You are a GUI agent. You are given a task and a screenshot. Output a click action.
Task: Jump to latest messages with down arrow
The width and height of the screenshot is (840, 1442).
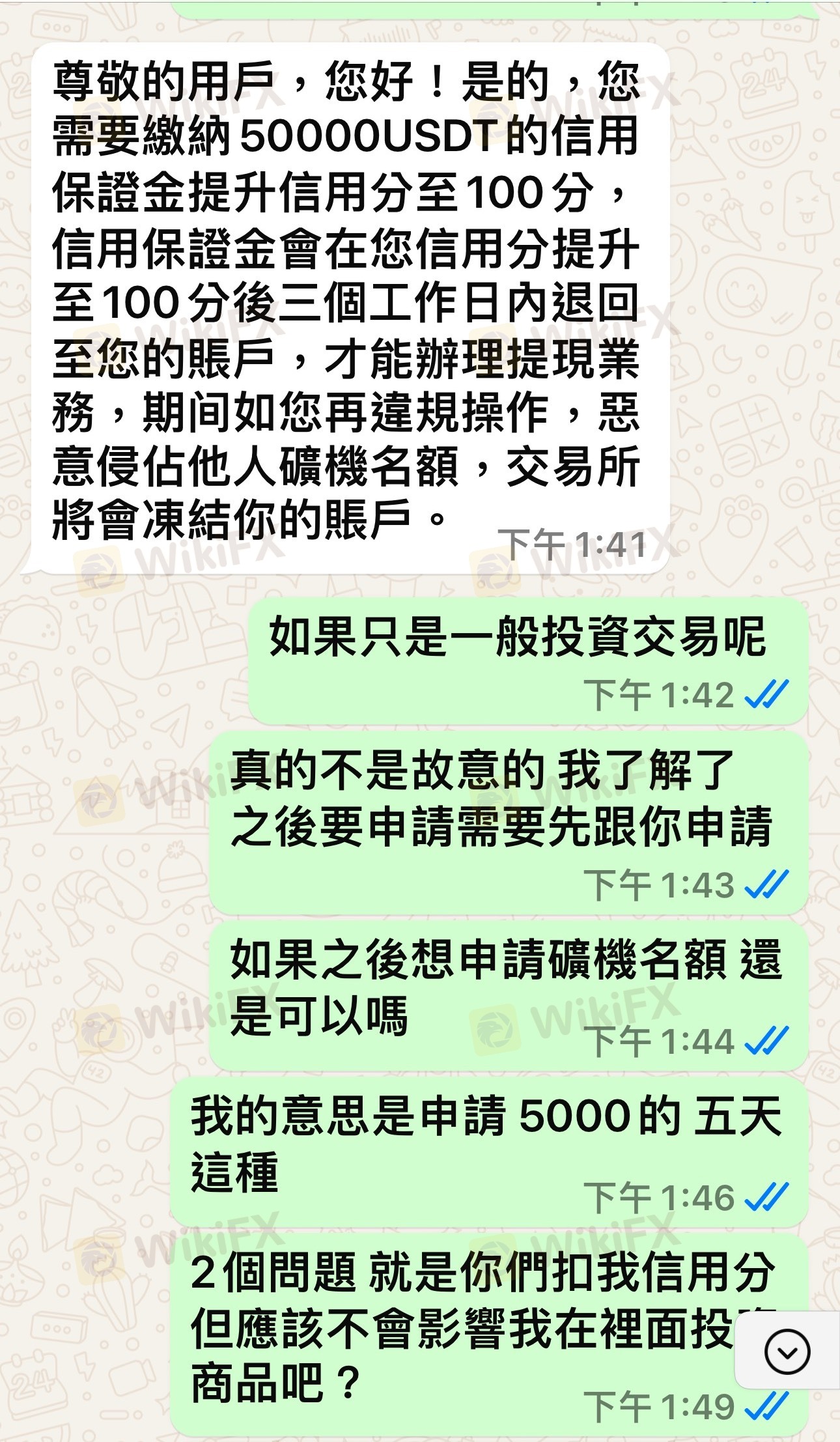click(787, 1352)
